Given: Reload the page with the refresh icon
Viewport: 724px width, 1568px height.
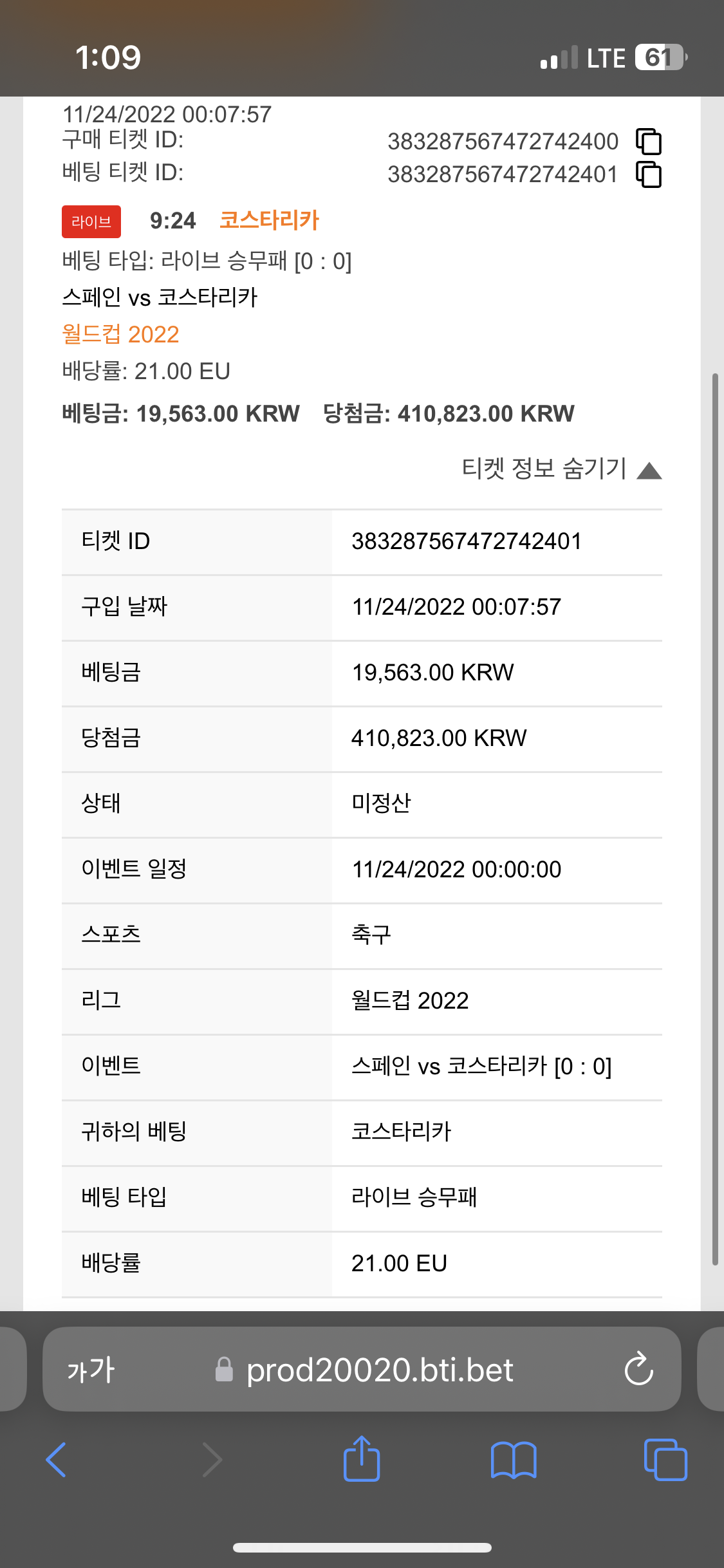Looking at the screenshot, I should tap(639, 1368).
